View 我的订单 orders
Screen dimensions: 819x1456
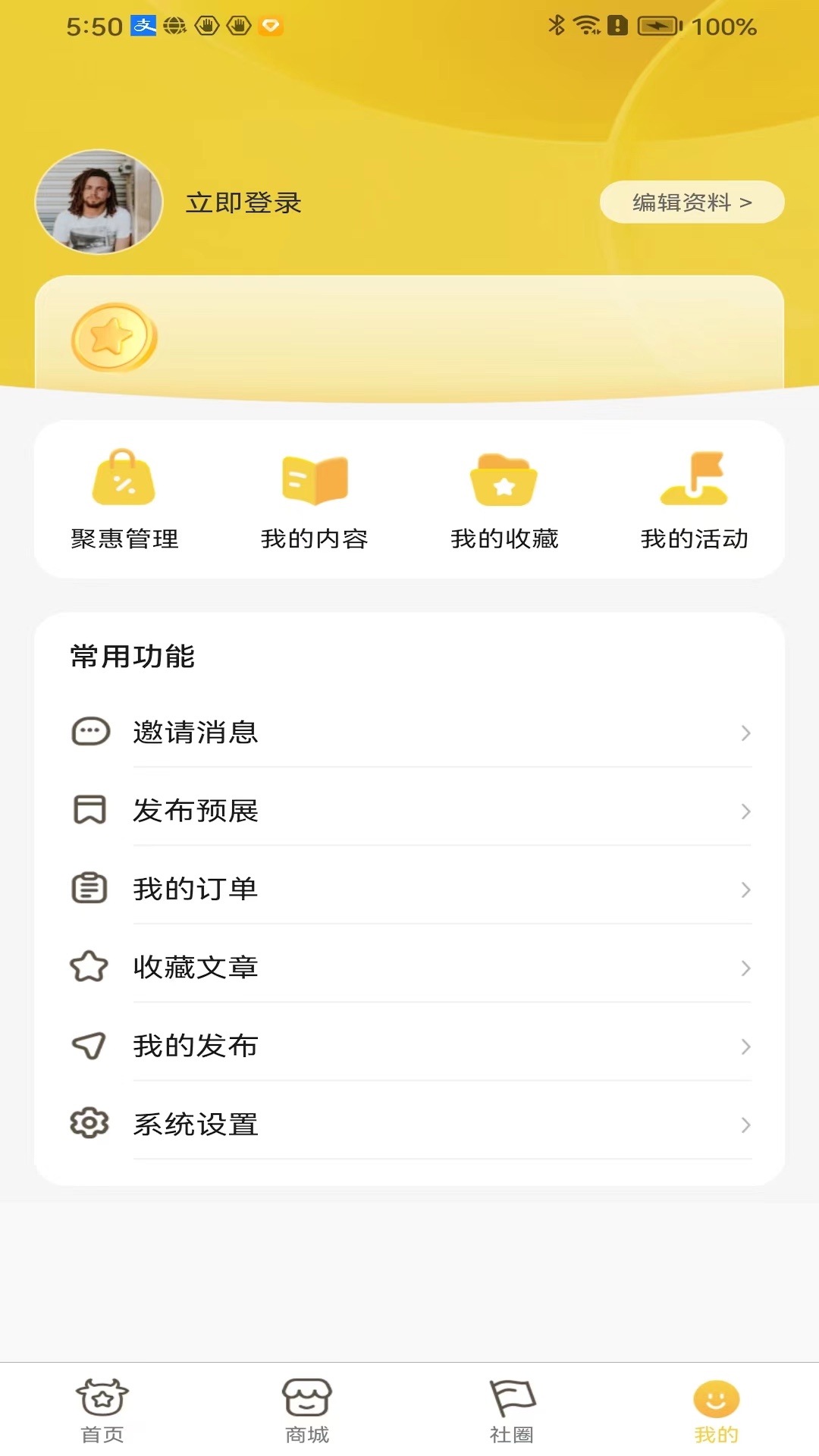(409, 889)
